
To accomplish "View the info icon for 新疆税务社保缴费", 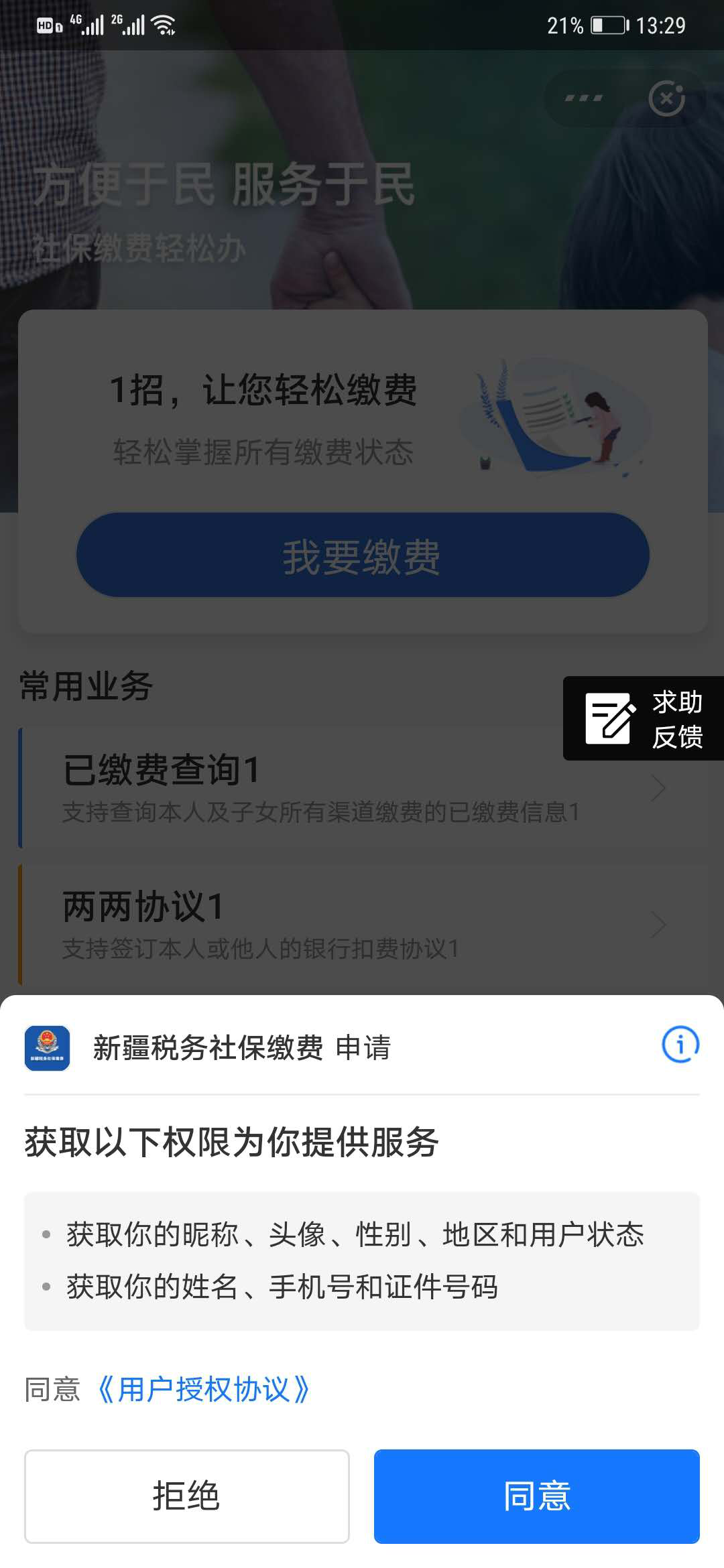I will pyautogui.click(x=680, y=1044).
